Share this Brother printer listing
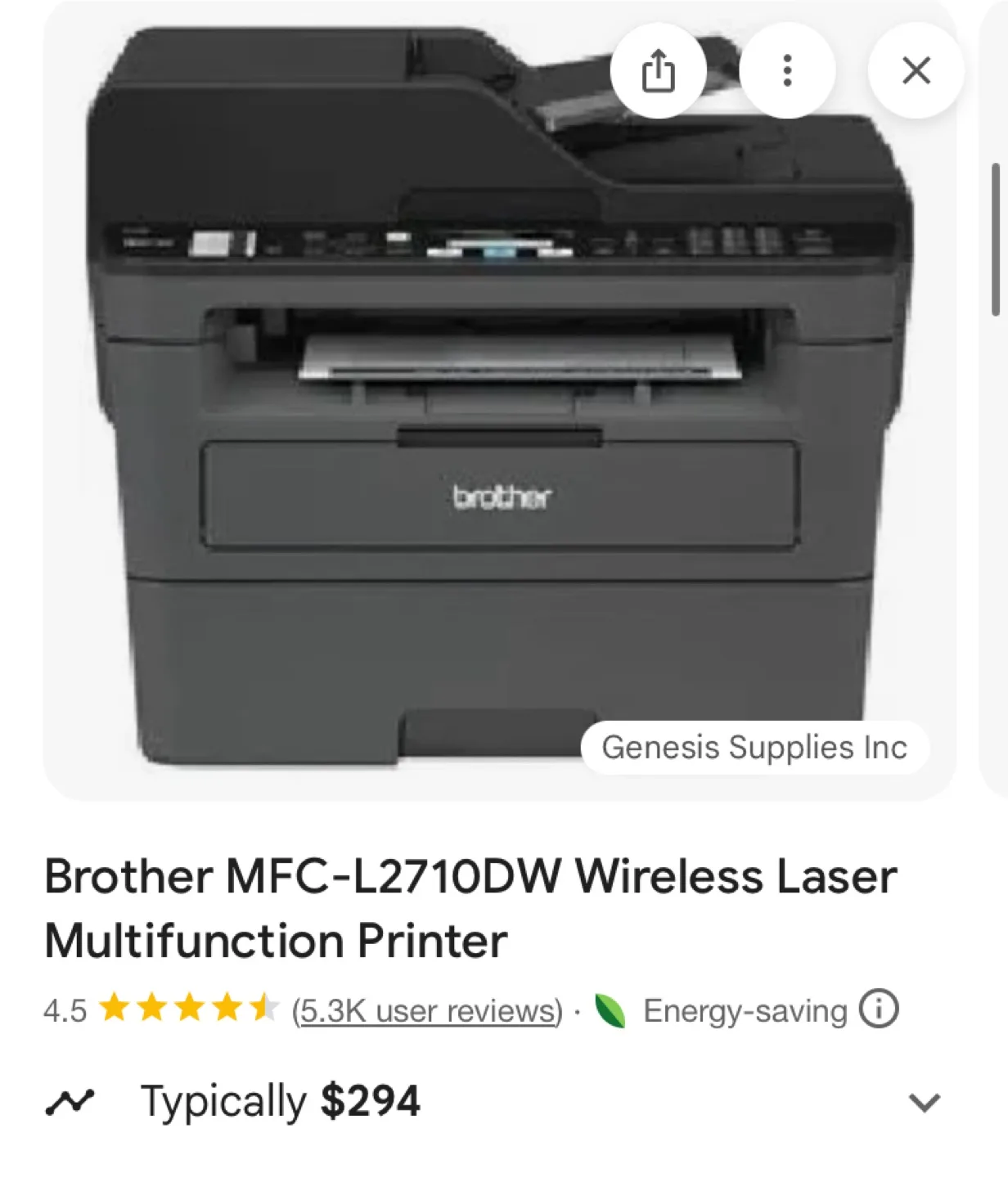The image size is (1008, 1178). coord(658,70)
